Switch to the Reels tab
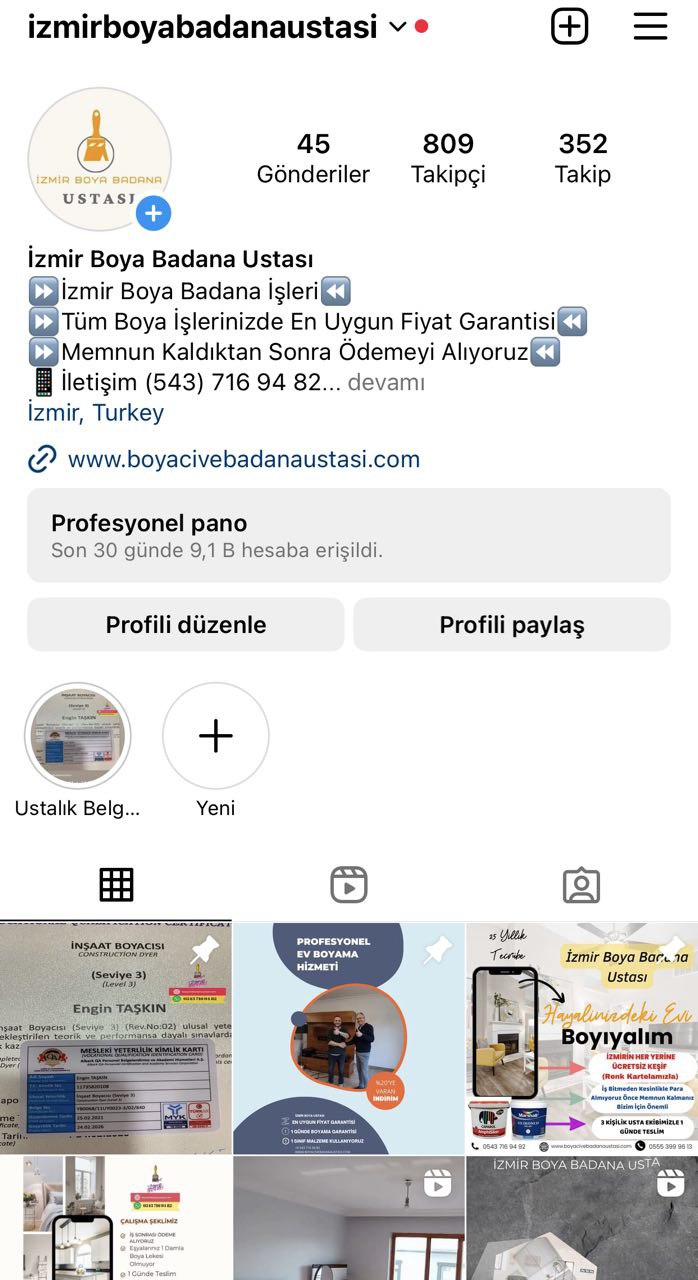Image resolution: width=698 pixels, height=1280 pixels. [x=349, y=885]
